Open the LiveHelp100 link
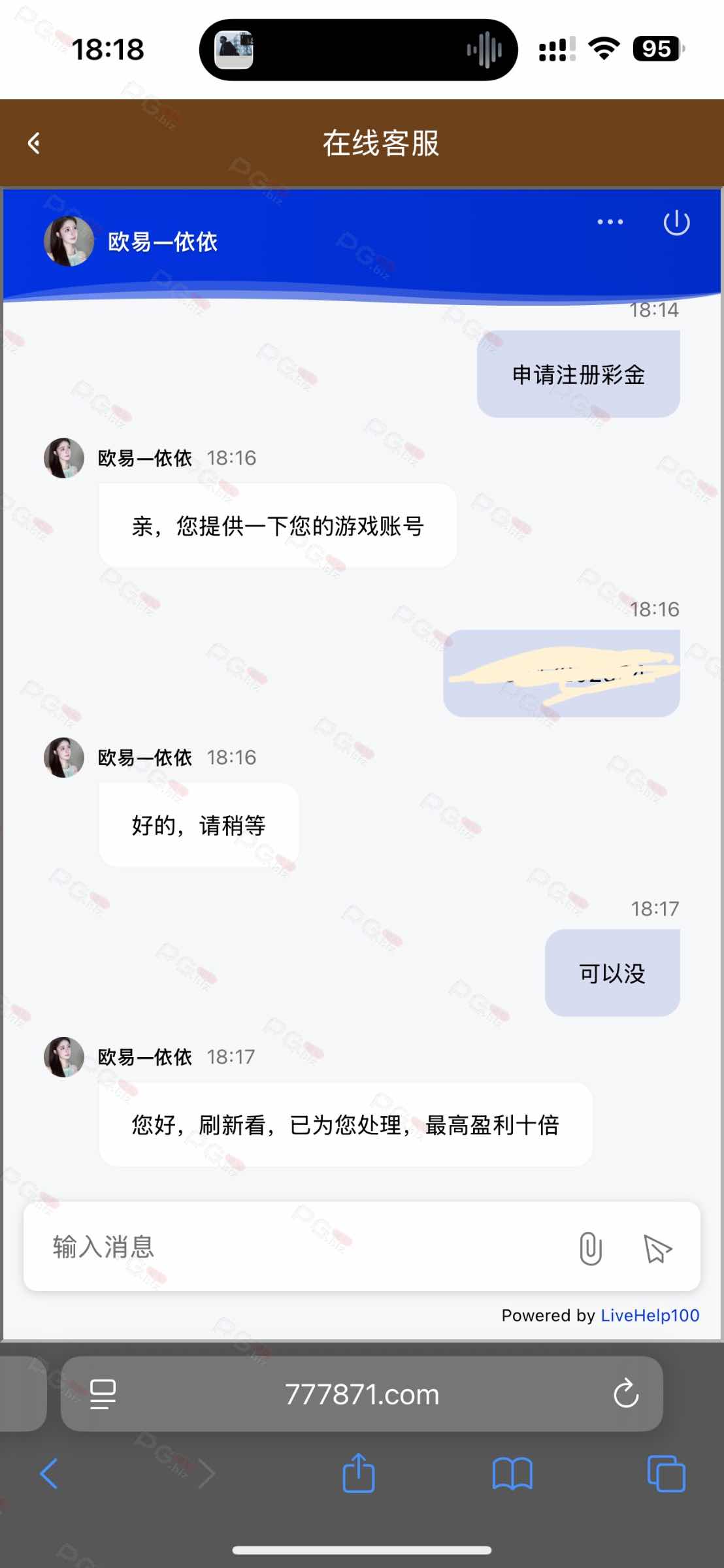 (650, 1315)
